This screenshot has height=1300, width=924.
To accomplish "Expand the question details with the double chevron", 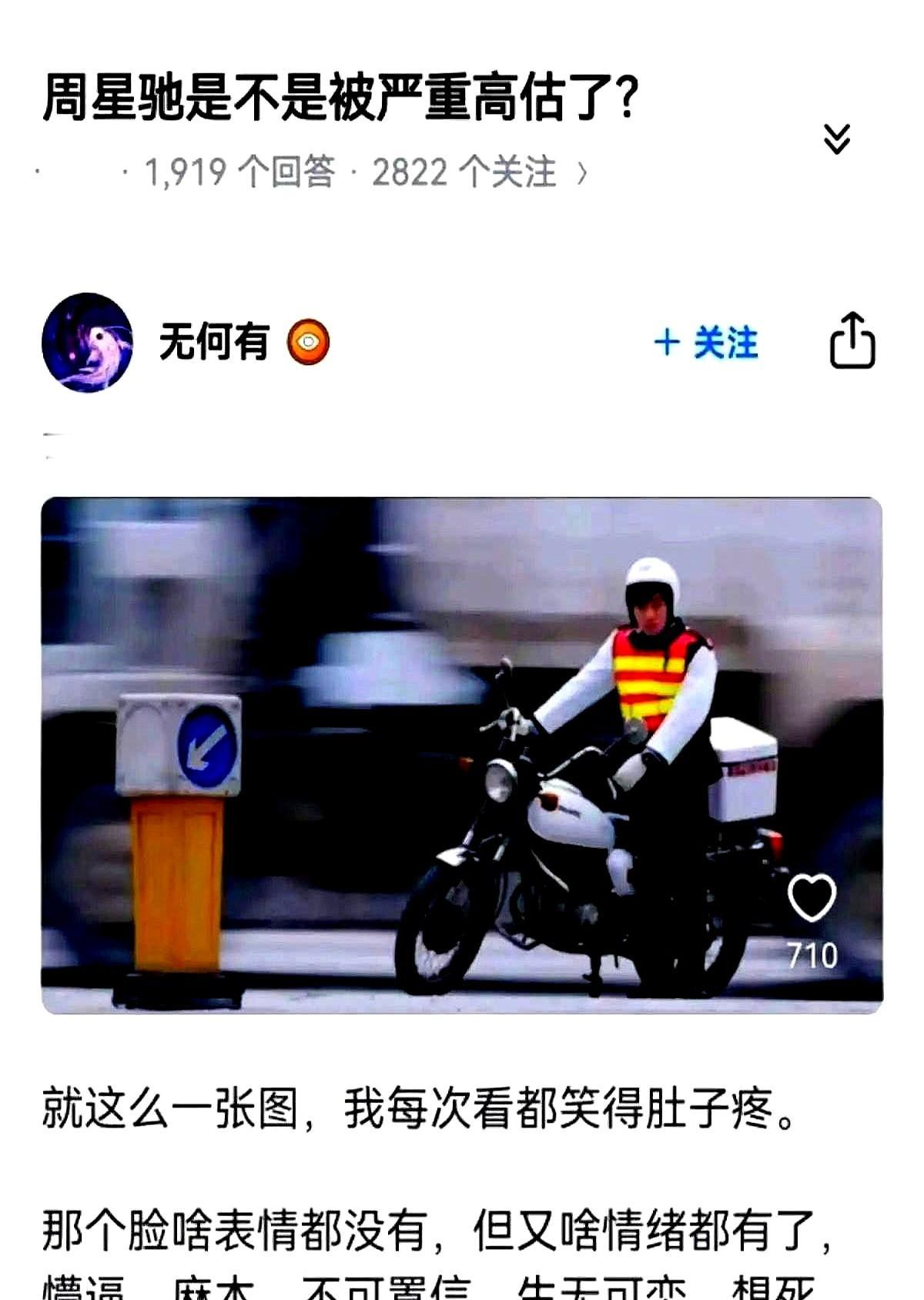I will click(836, 139).
